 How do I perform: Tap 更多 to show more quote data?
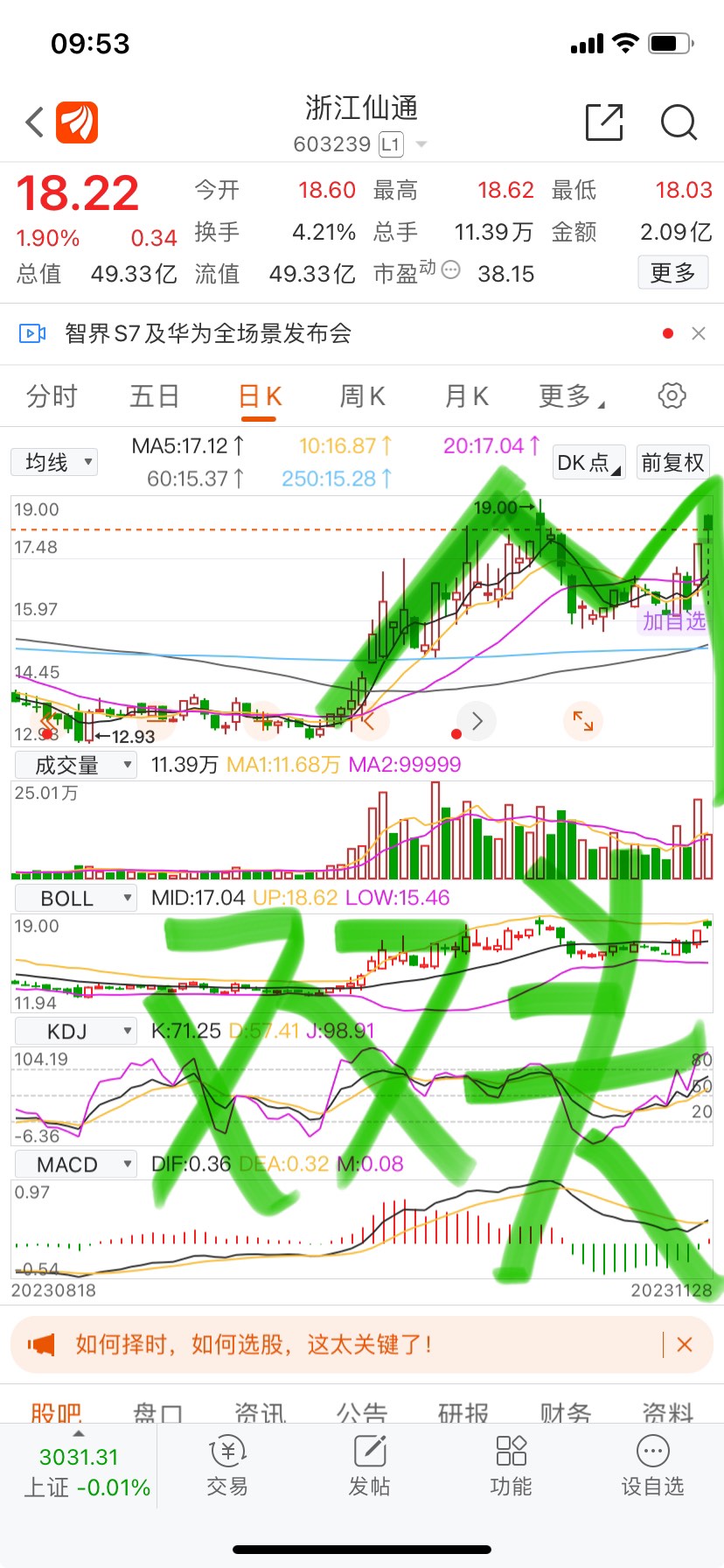pos(672,273)
